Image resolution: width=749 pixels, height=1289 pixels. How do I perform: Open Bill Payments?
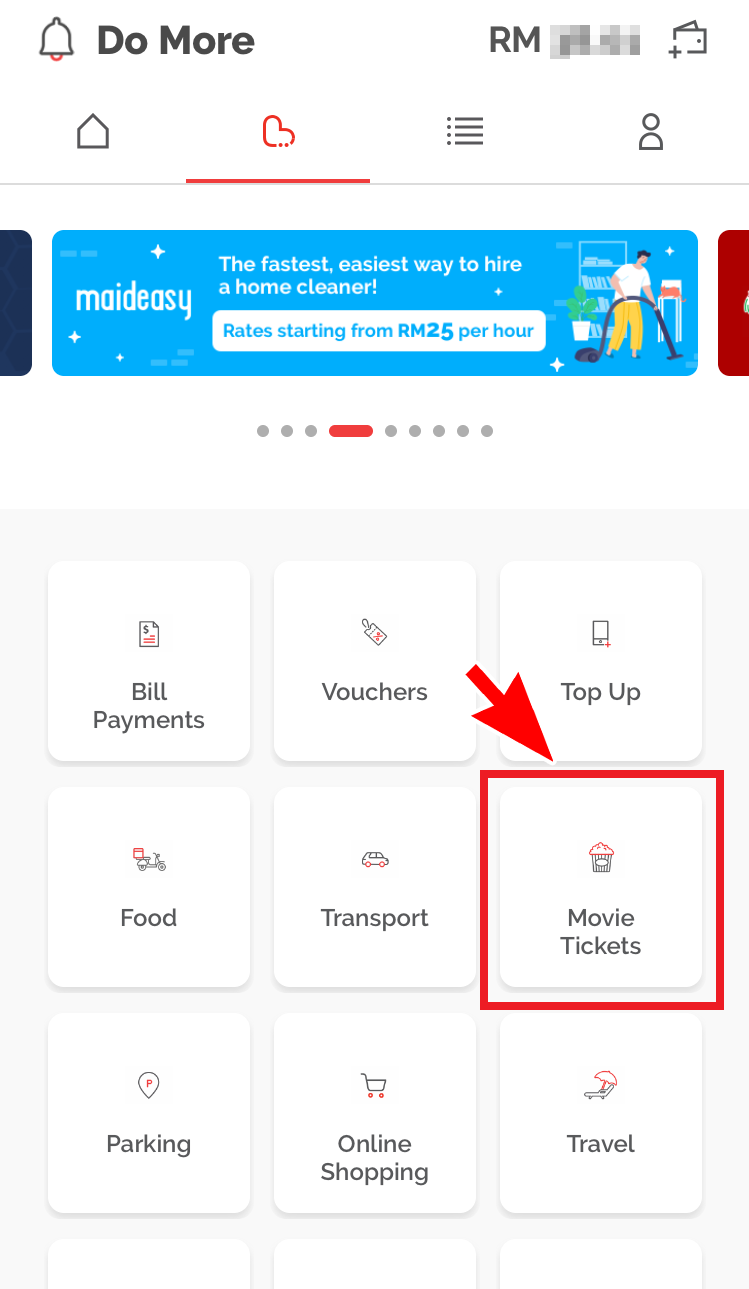pyautogui.click(x=149, y=660)
